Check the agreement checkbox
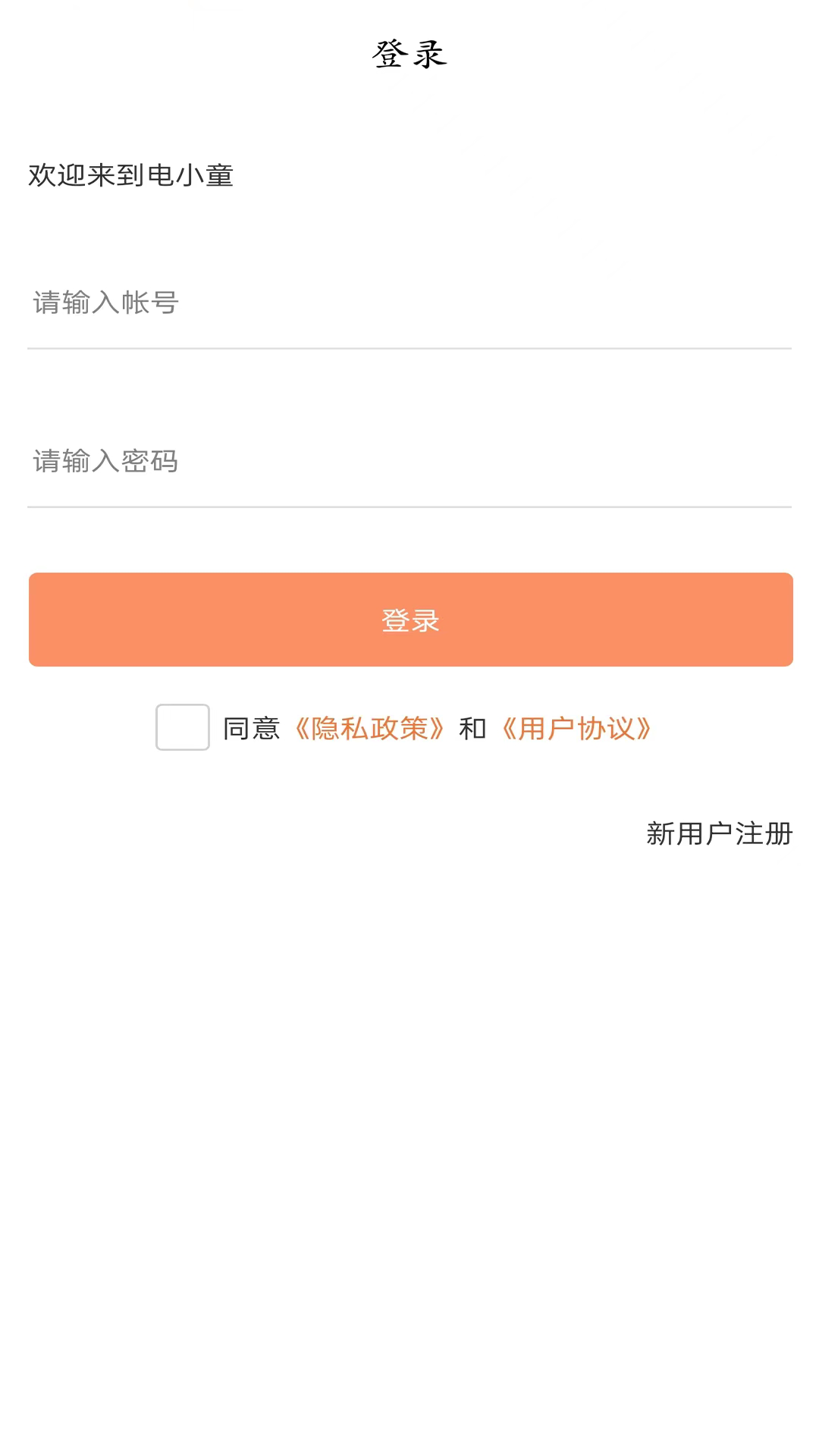 183,727
